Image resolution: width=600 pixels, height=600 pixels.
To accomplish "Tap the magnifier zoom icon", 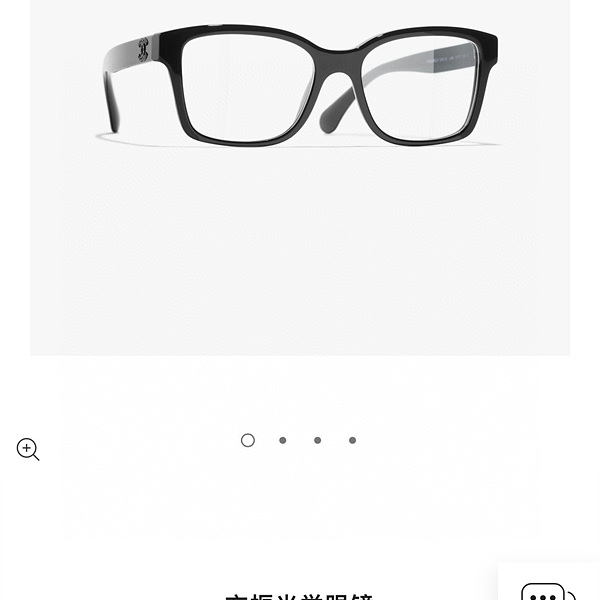I will (28, 450).
